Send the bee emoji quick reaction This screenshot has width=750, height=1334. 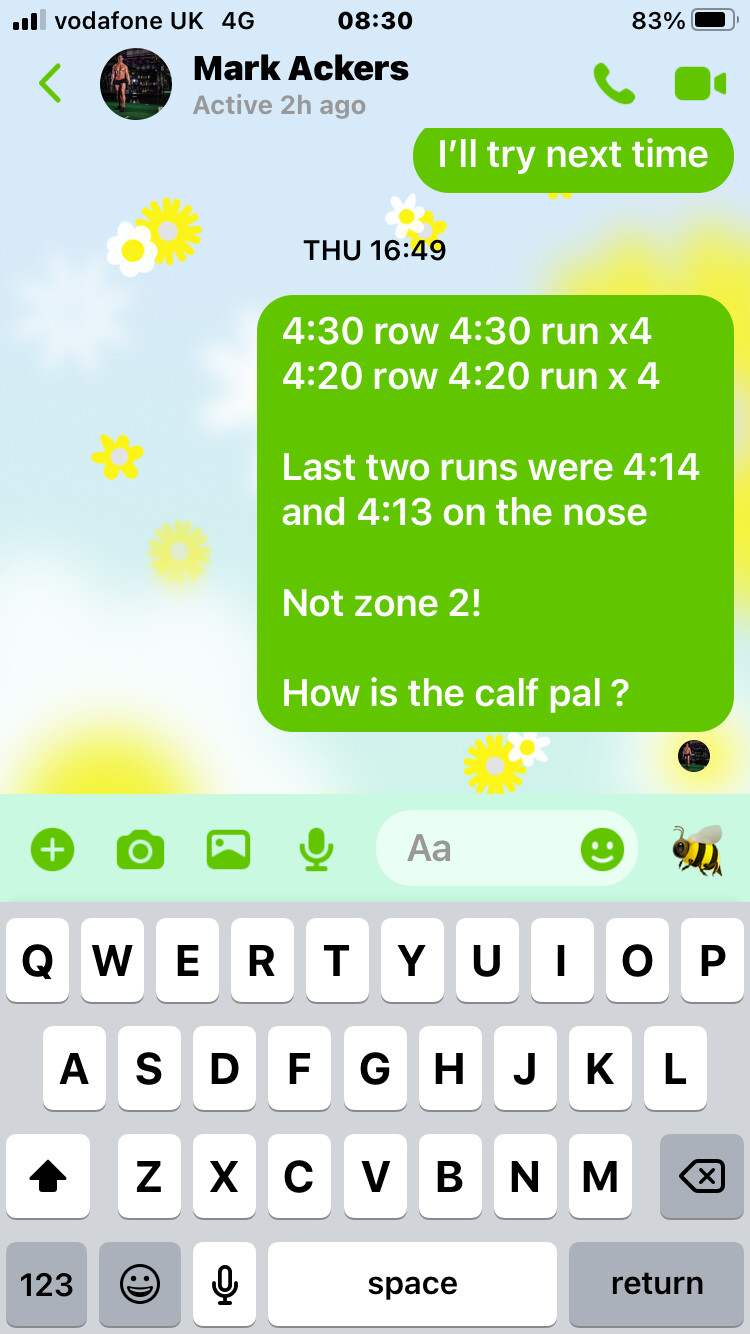pos(697,850)
